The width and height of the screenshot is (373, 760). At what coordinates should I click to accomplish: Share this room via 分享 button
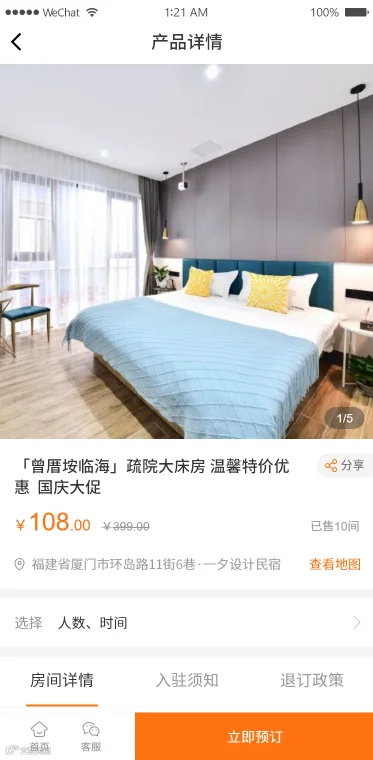coord(345,465)
